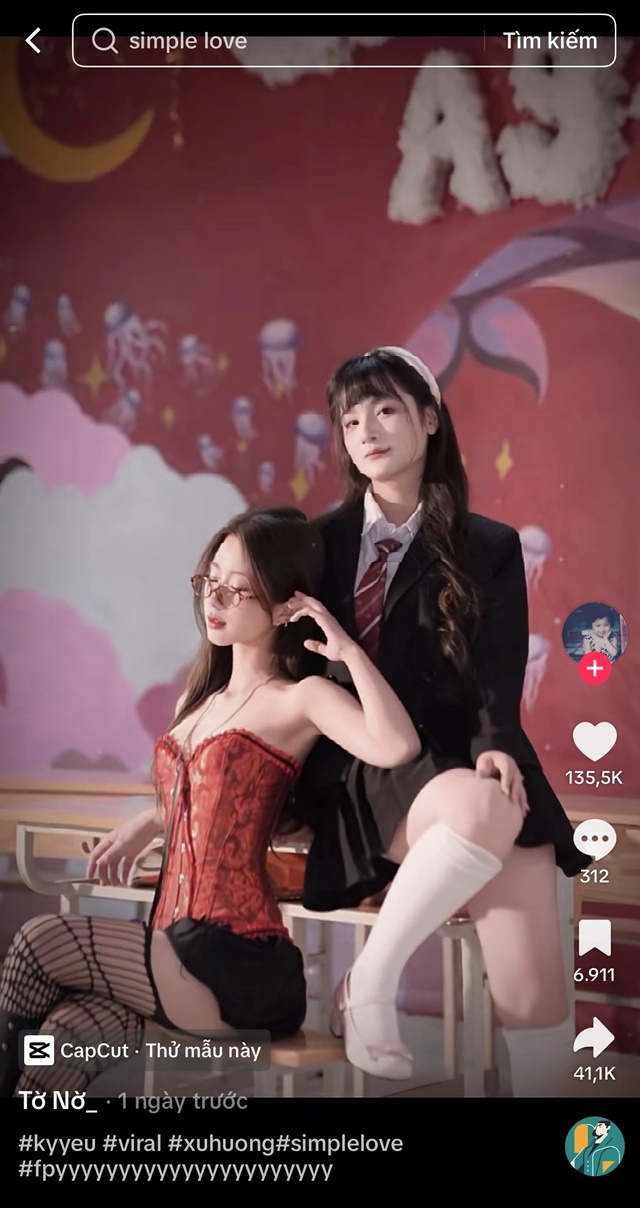Try the CapCut template 'Thử mẫu này'

pyautogui.click(x=146, y=1050)
